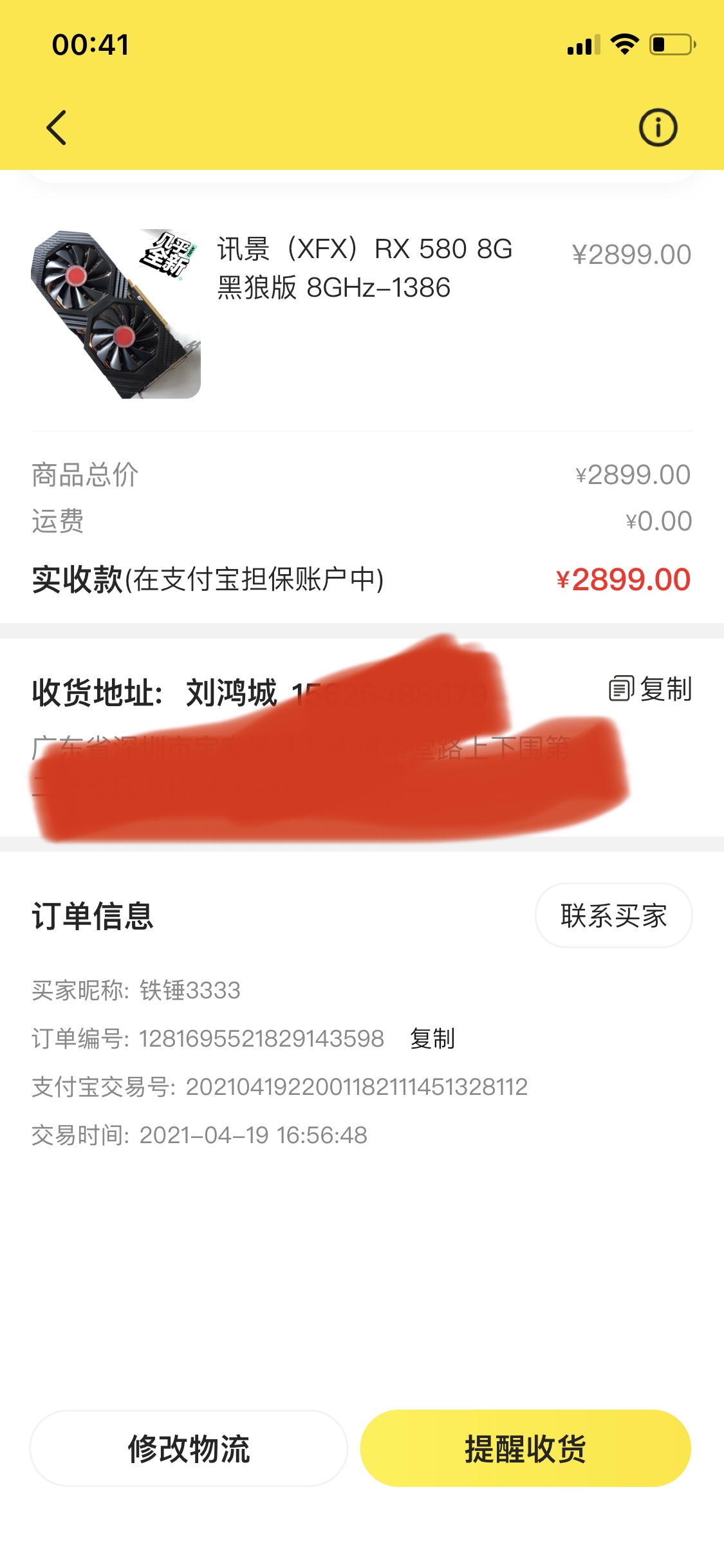The width and height of the screenshot is (724, 1568).
Task: Tap 联系买家 to contact the buyer
Action: coord(613,915)
